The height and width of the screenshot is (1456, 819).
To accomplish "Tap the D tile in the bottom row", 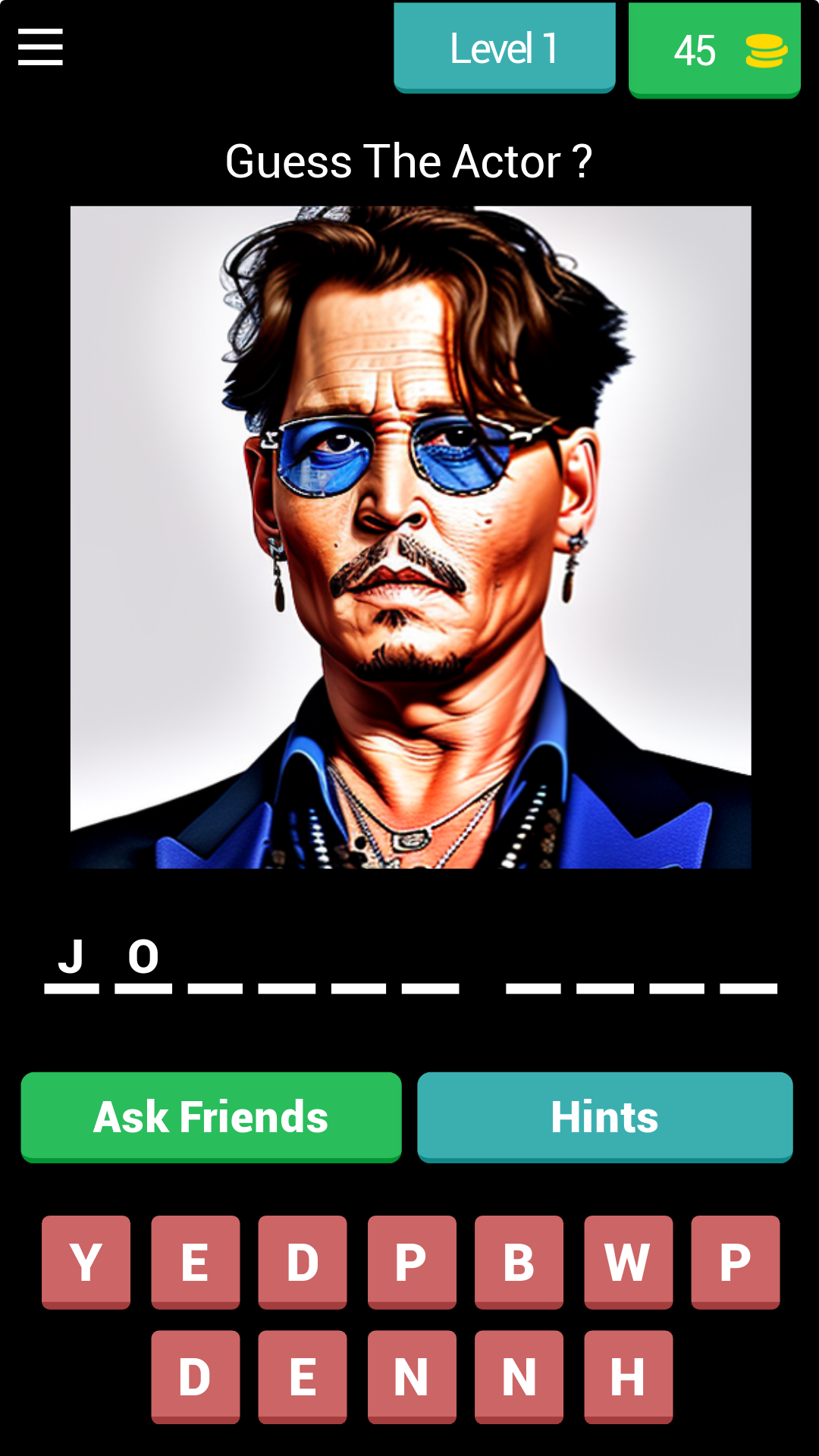I will tap(196, 1380).
